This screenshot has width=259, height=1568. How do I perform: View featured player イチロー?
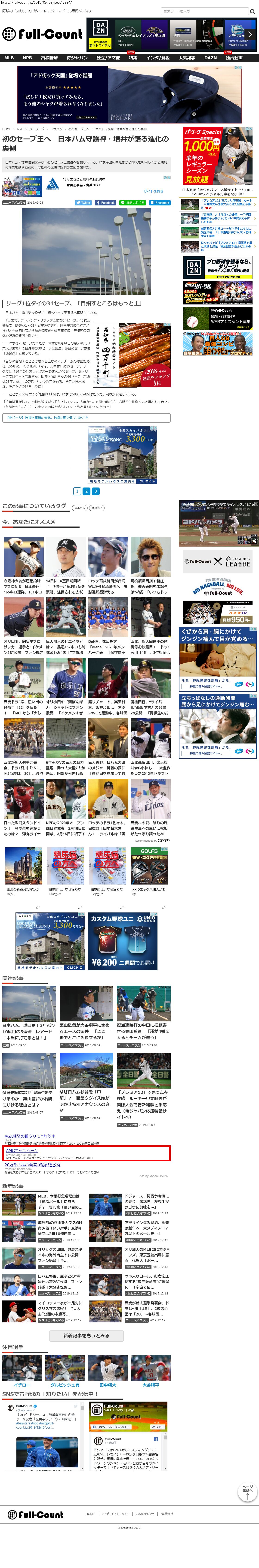point(22,1385)
